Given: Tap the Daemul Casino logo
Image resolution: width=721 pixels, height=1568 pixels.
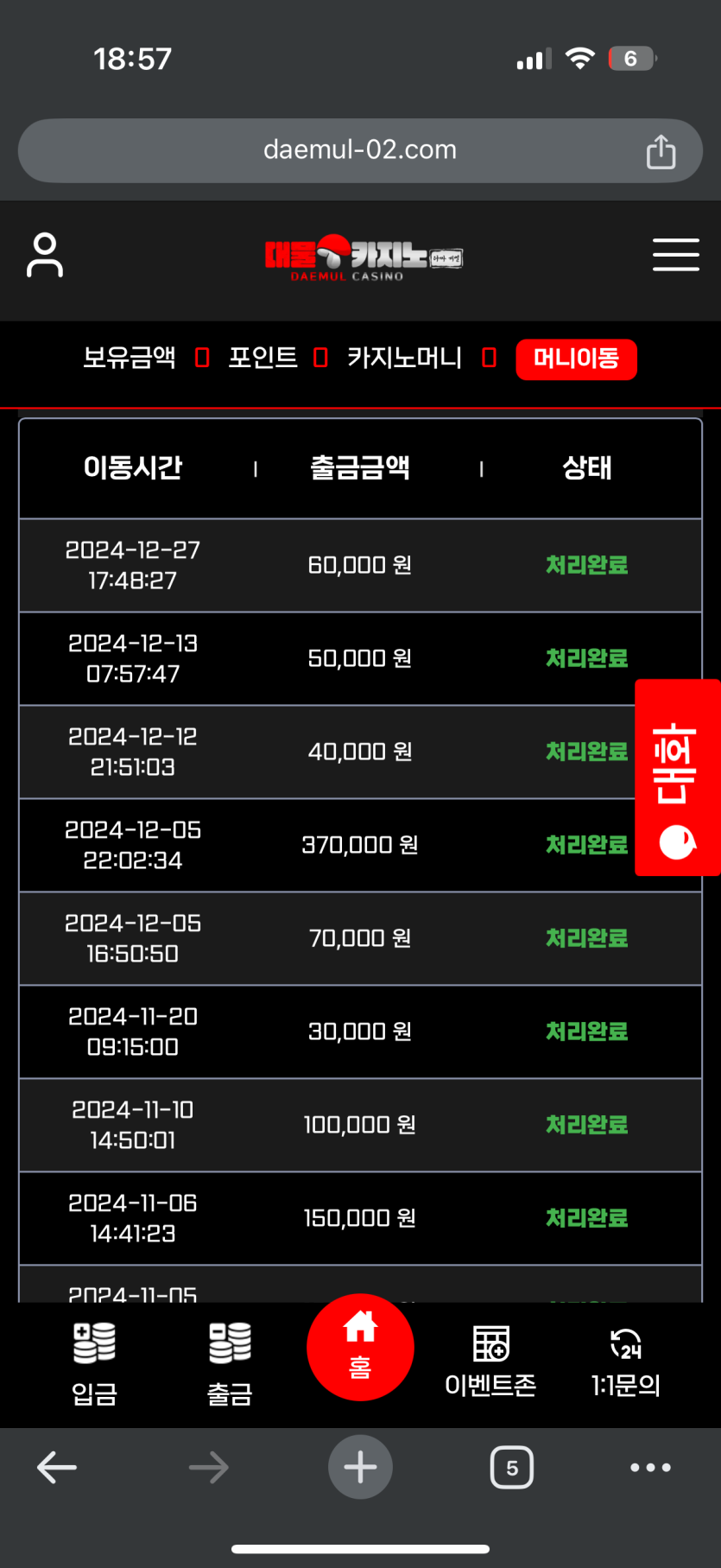Looking at the screenshot, I should tap(363, 257).
